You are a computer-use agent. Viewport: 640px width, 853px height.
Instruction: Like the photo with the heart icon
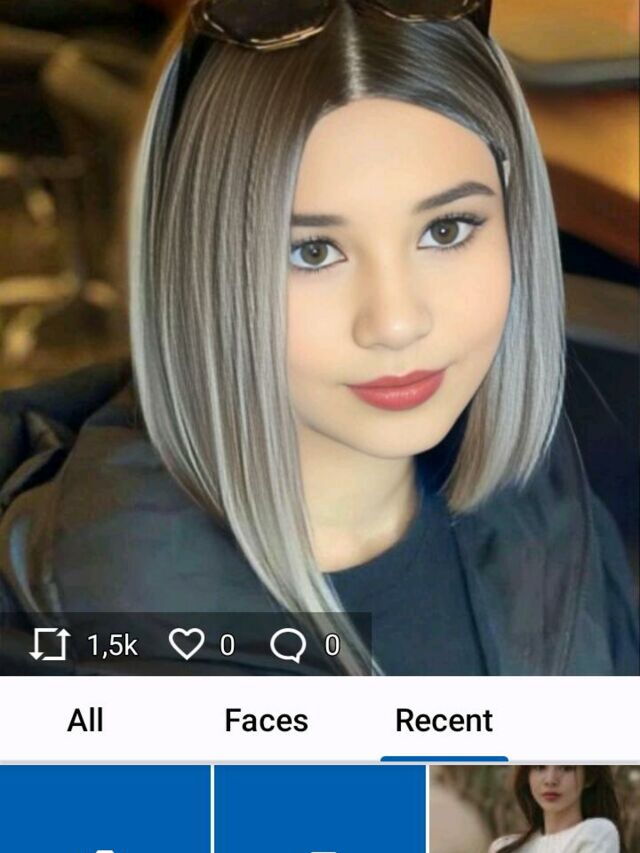coord(187,645)
